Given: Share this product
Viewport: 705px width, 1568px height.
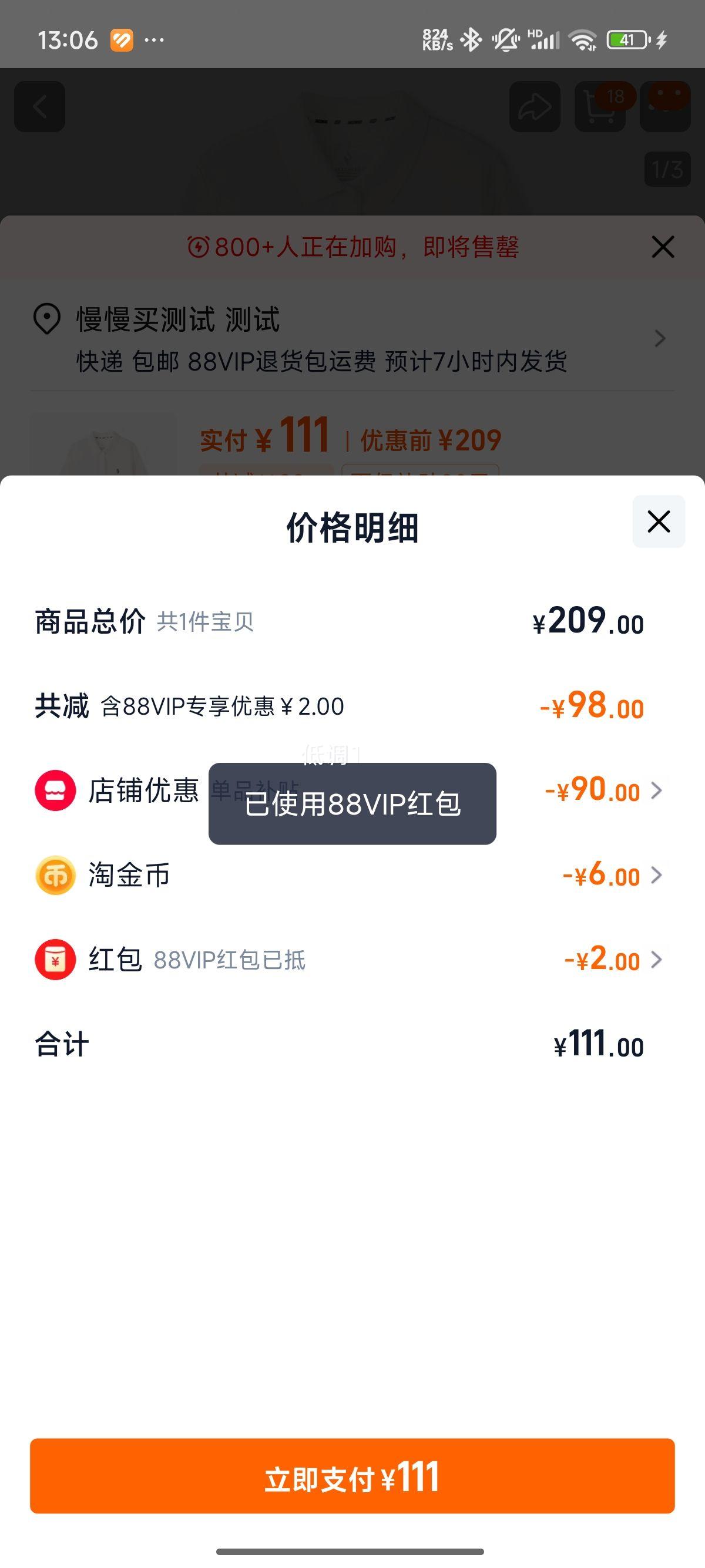Looking at the screenshot, I should coord(535,107).
